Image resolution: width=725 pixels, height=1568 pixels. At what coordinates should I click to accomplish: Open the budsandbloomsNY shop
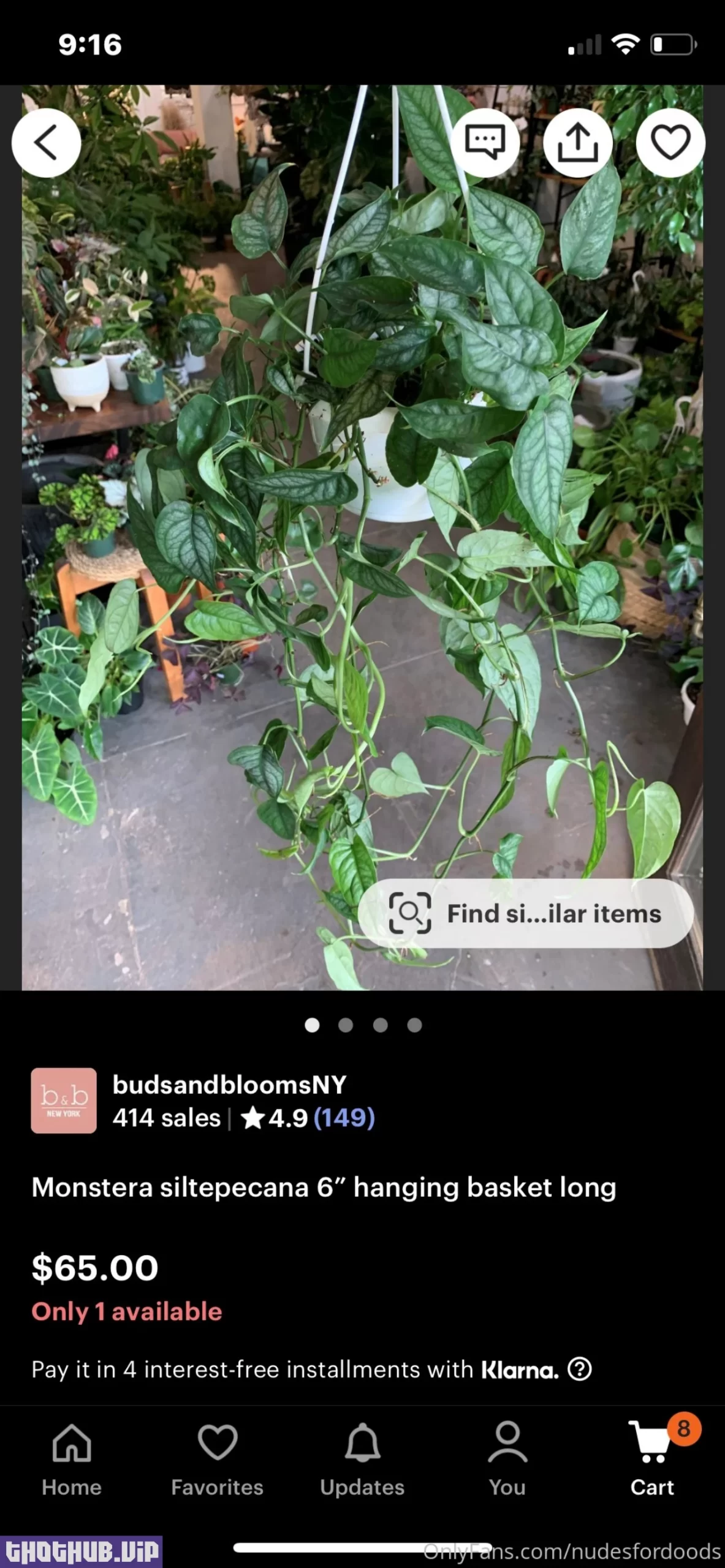pos(229,1084)
